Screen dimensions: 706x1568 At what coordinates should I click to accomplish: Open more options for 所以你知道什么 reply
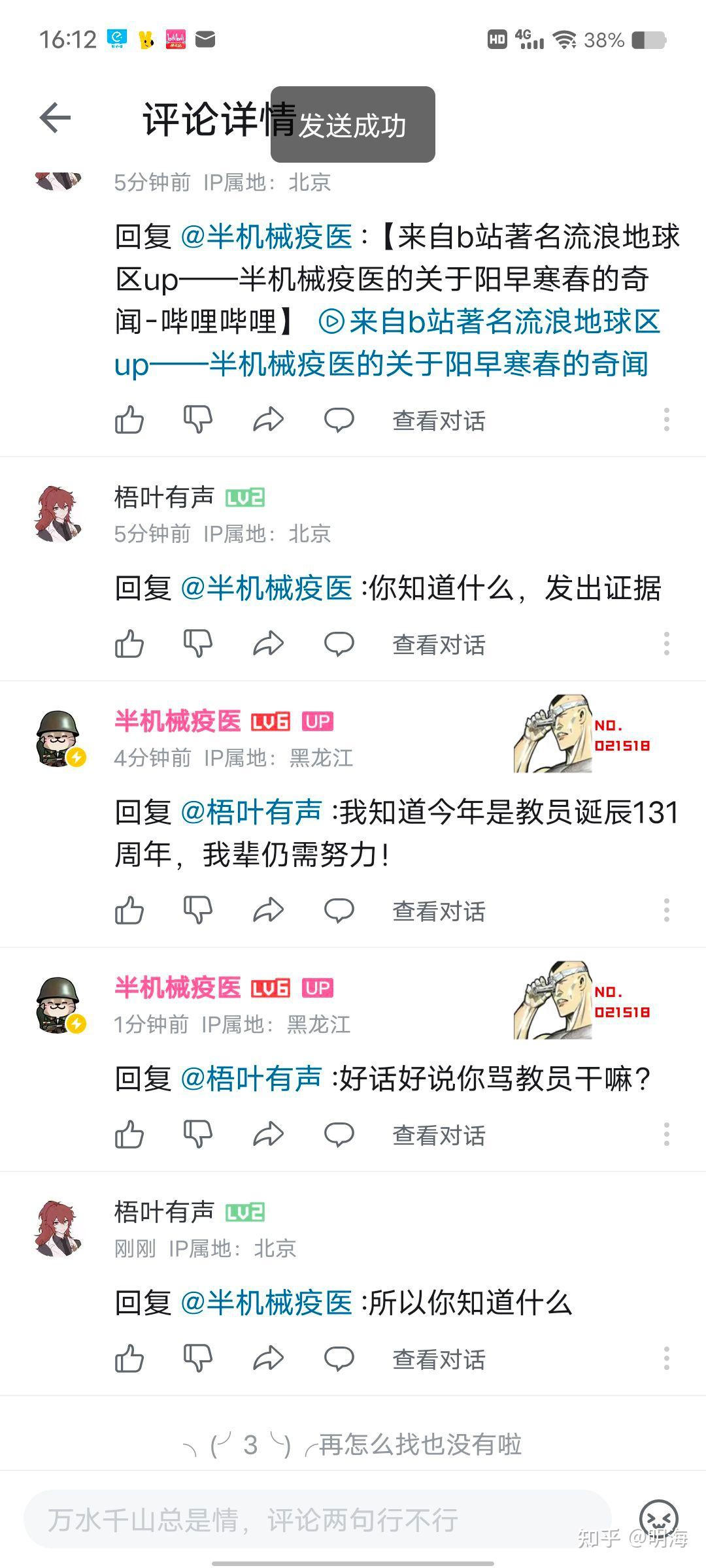[x=666, y=1359]
